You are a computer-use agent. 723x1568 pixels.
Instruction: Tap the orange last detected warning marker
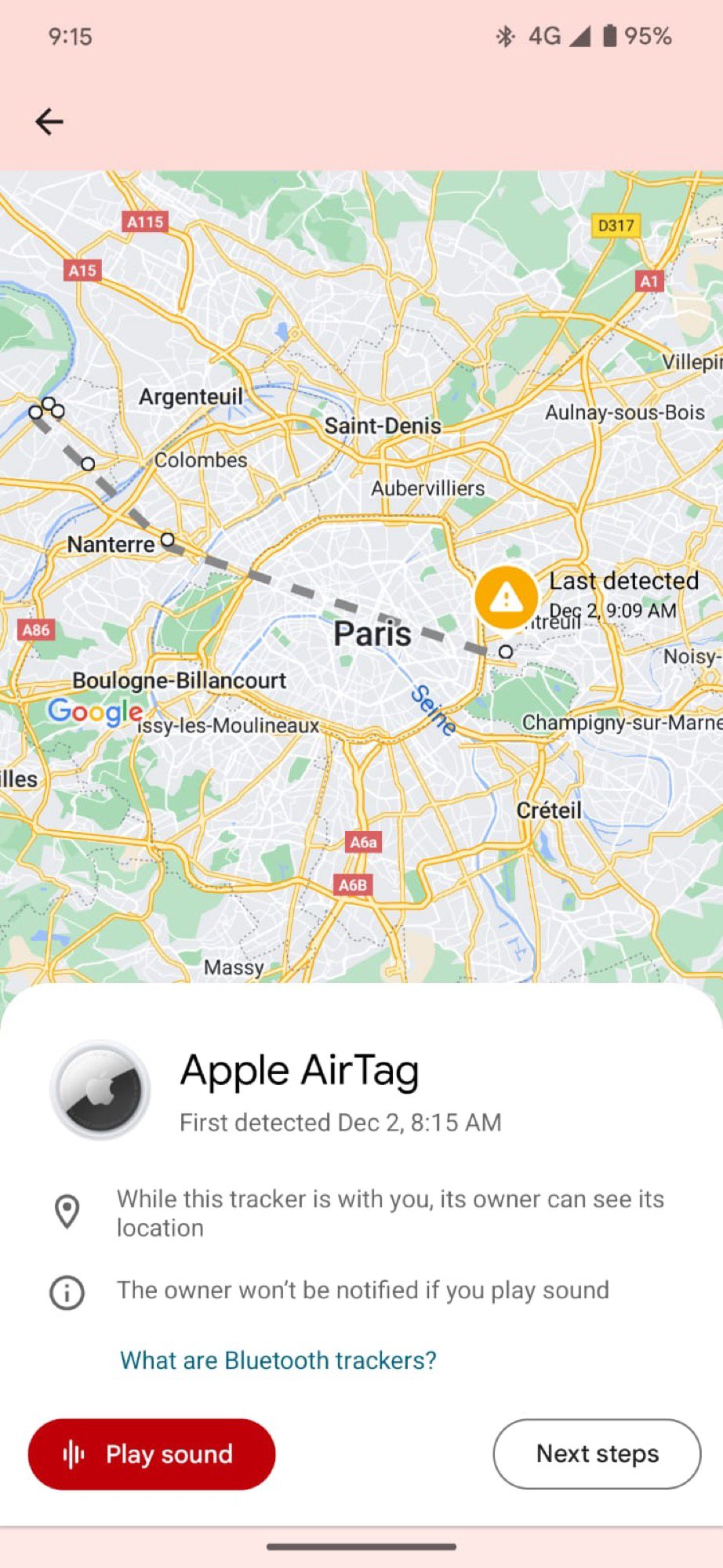(506, 597)
